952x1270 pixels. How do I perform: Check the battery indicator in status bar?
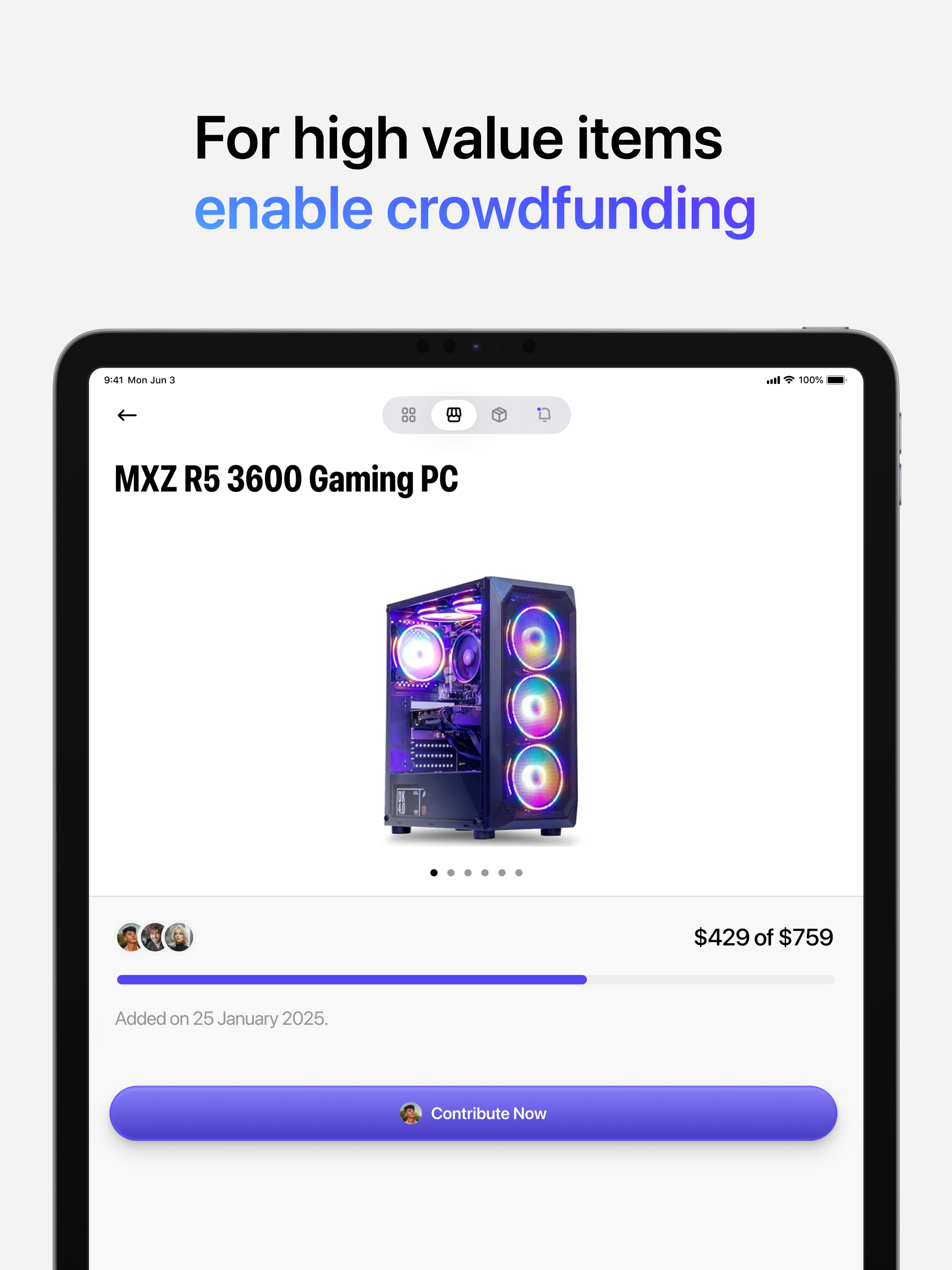coord(836,379)
